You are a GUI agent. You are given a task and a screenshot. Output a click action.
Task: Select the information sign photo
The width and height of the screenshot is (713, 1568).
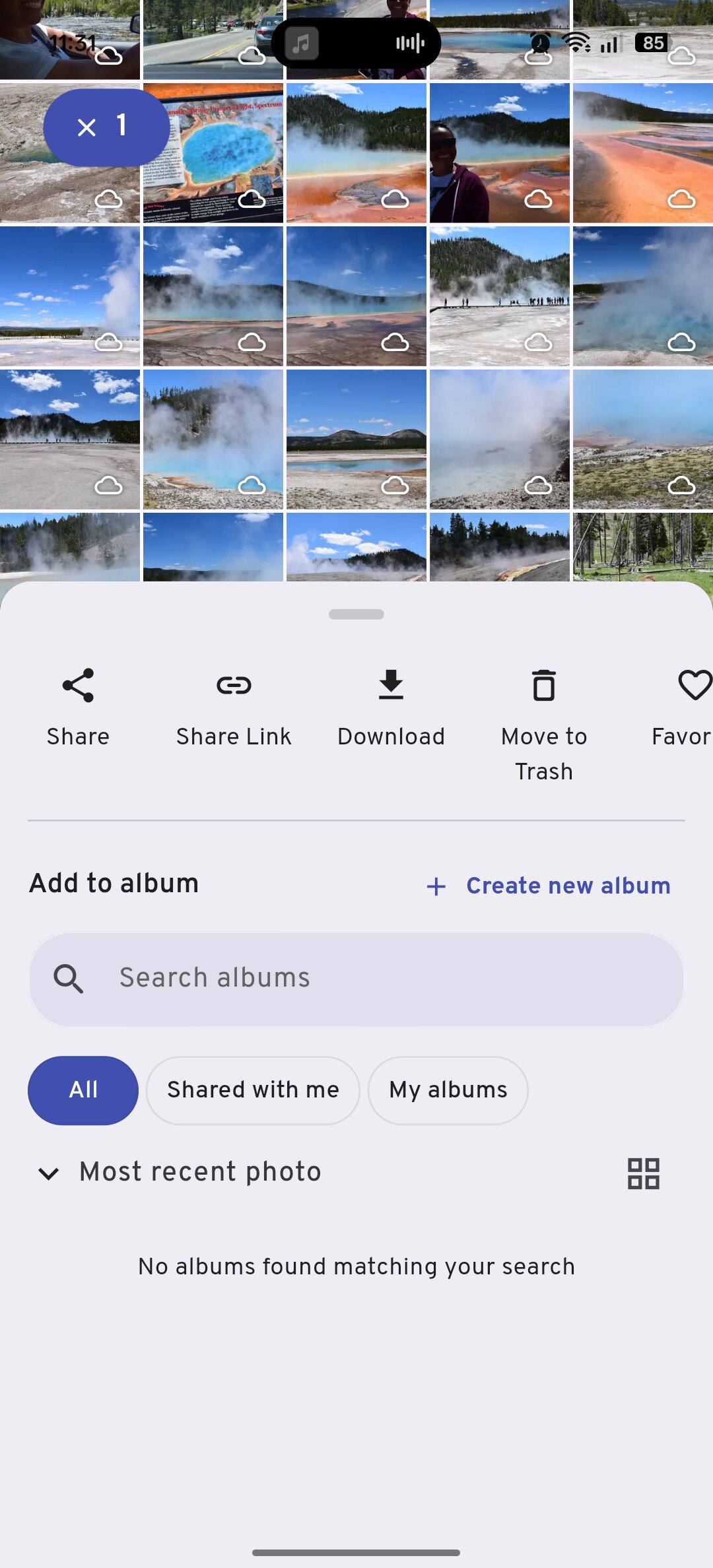pyautogui.click(x=213, y=153)
